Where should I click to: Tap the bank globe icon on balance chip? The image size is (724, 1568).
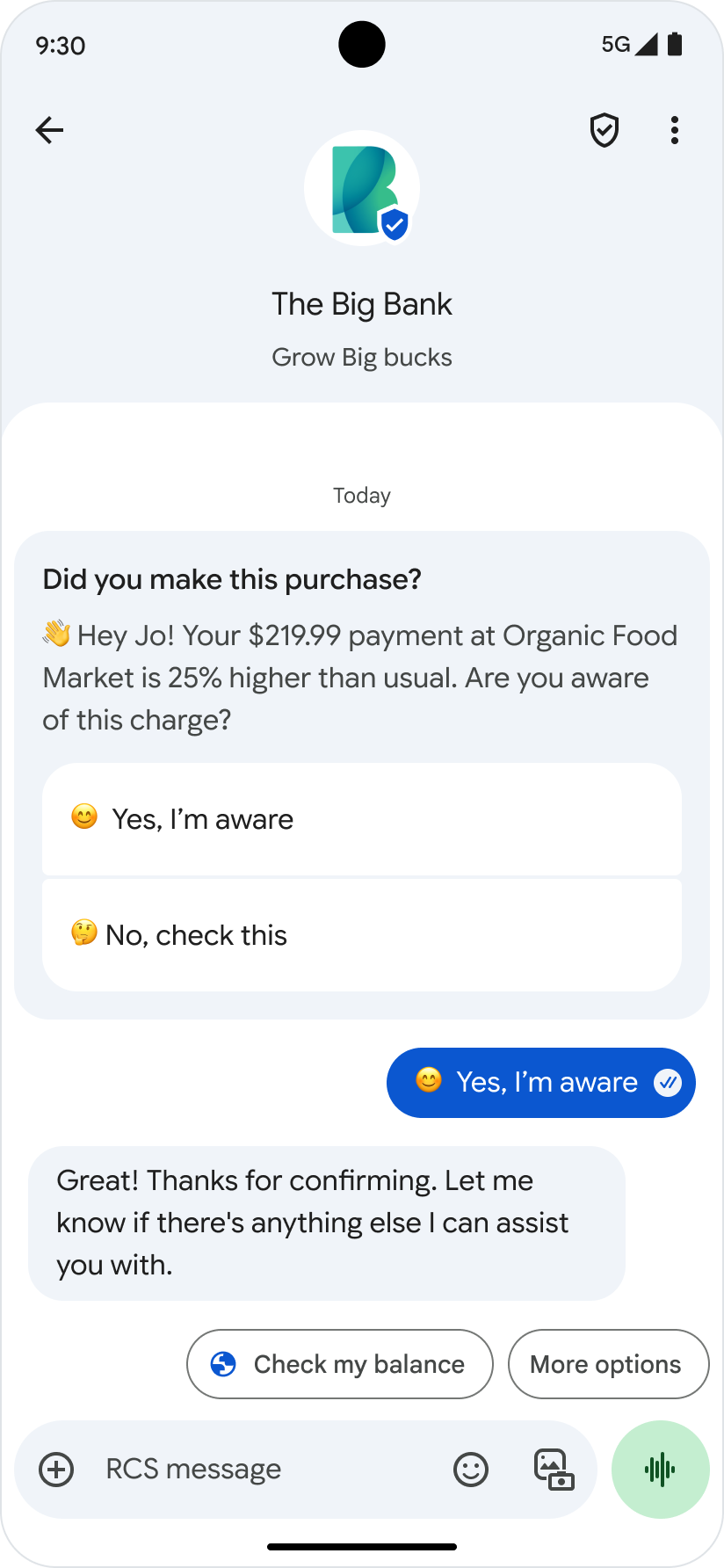(222, 1364)
